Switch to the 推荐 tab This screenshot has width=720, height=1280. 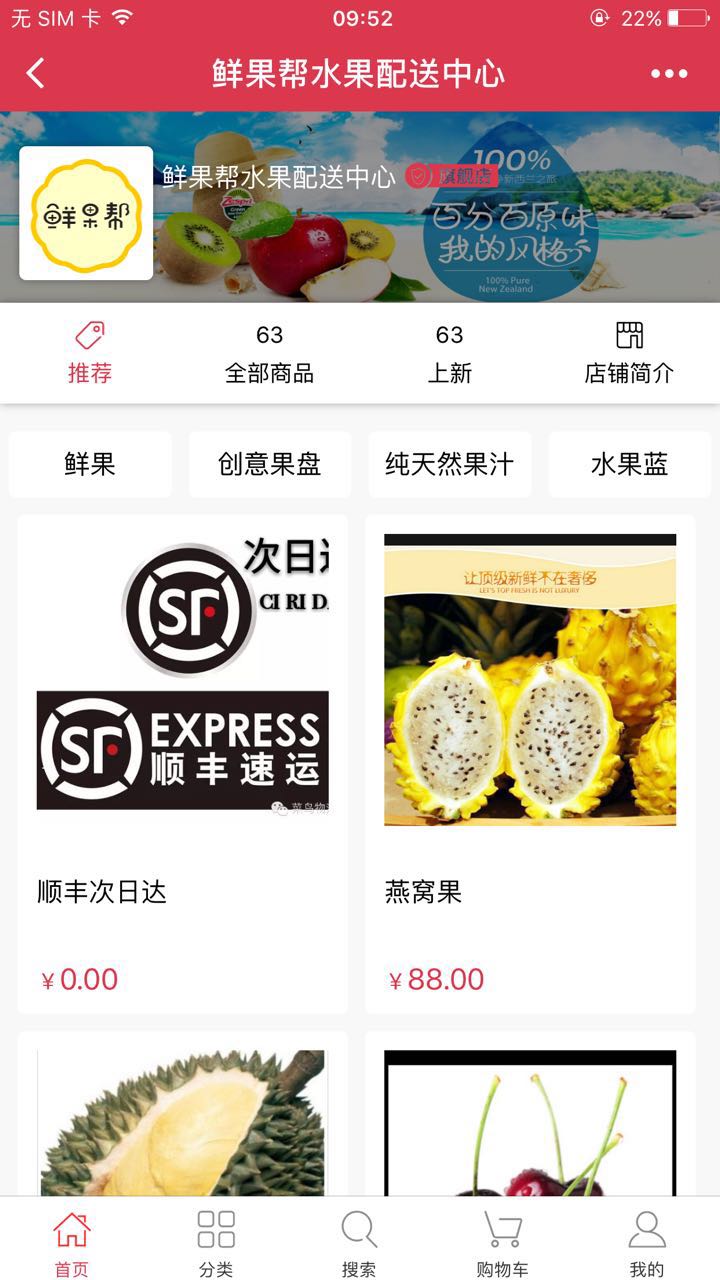[90, 354]
